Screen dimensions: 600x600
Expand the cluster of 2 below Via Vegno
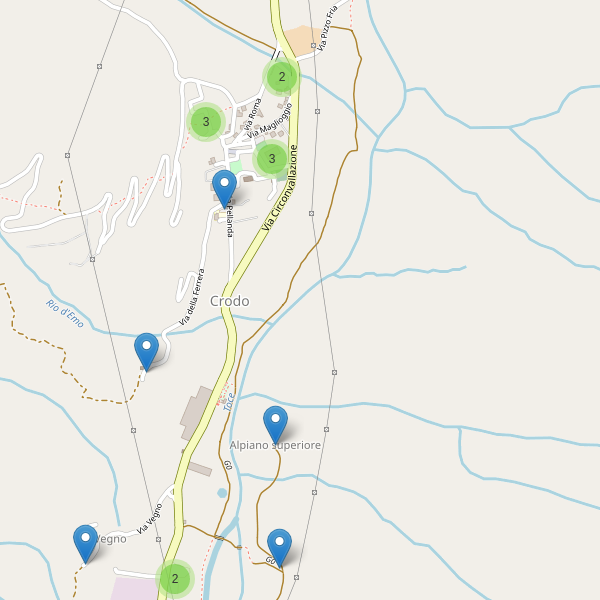(x=175, y=578)
